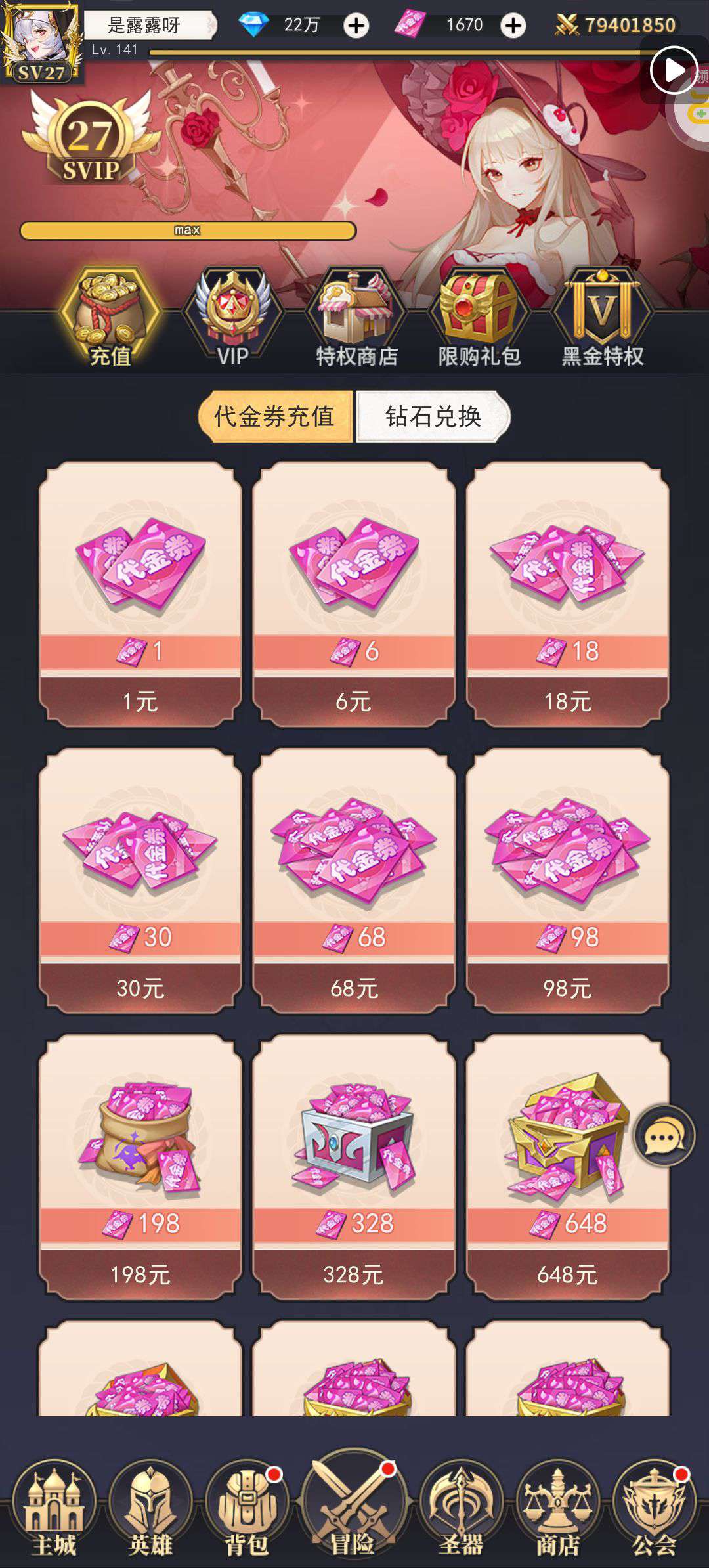Tap the play button at the top right
Image resolution: width=709 pixels, height=1568 pixels.
coord(673,70)
